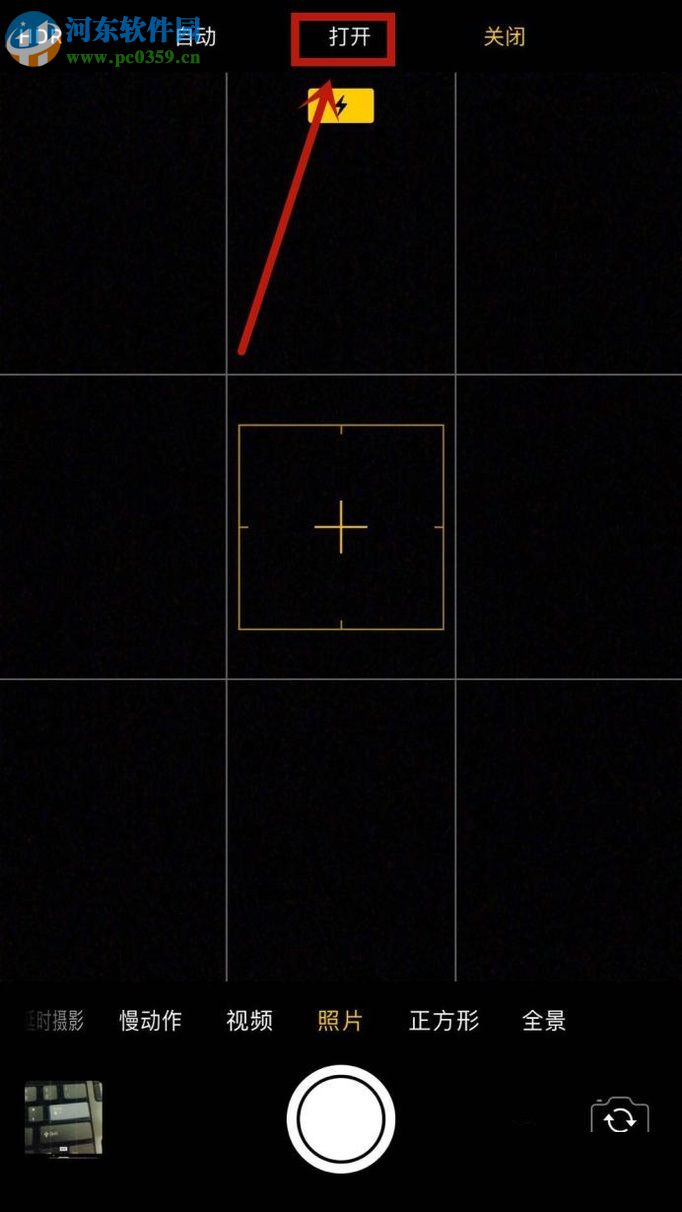Screen dimensions: 682x1212
Task: Select the 照片 photo mode
Action: pos(340,1021)
